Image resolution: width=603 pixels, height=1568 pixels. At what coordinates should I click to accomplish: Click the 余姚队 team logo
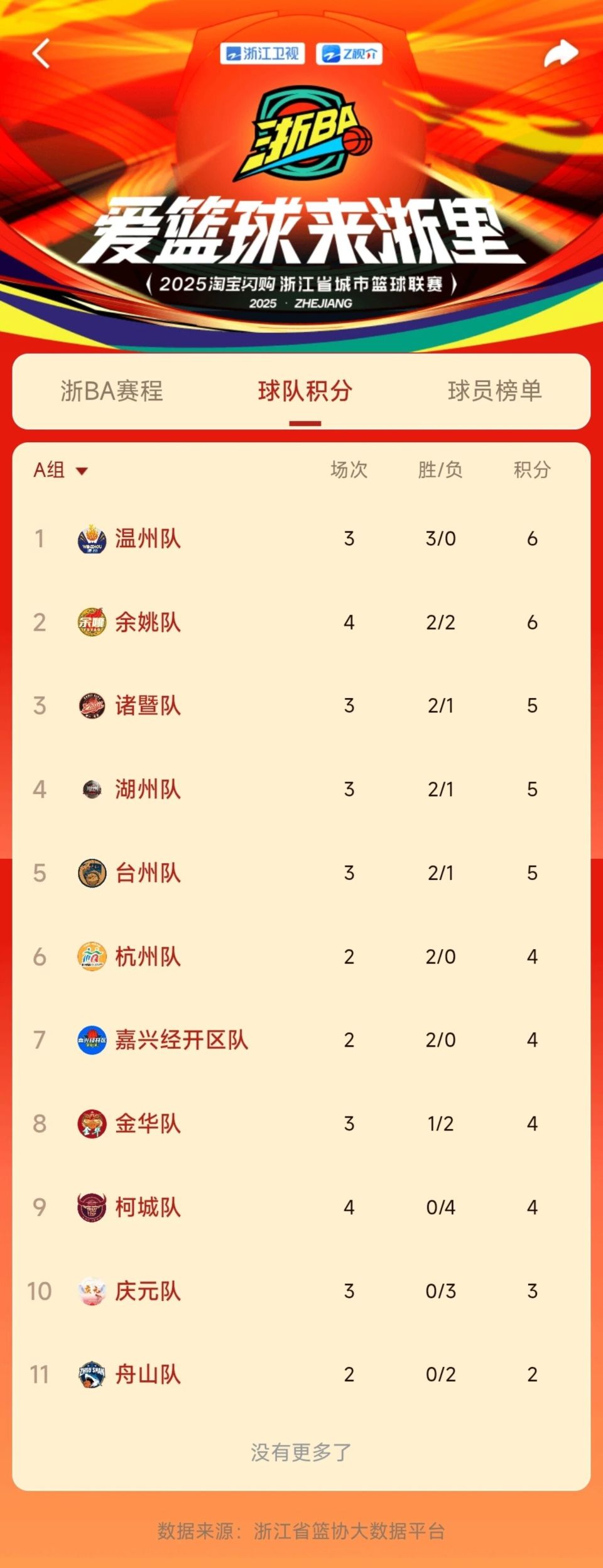(90, 622)
